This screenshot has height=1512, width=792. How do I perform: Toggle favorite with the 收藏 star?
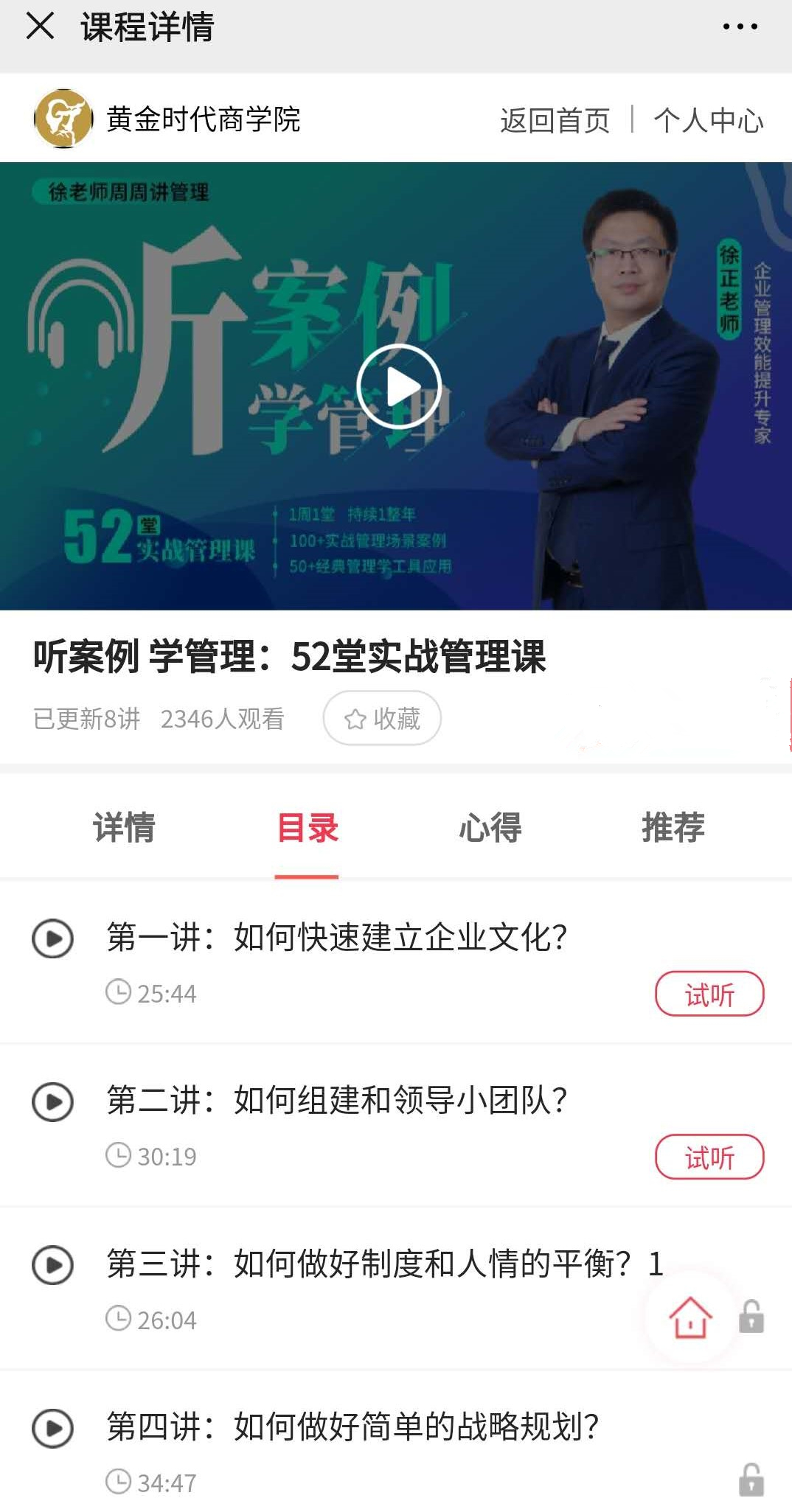point(381,717)
